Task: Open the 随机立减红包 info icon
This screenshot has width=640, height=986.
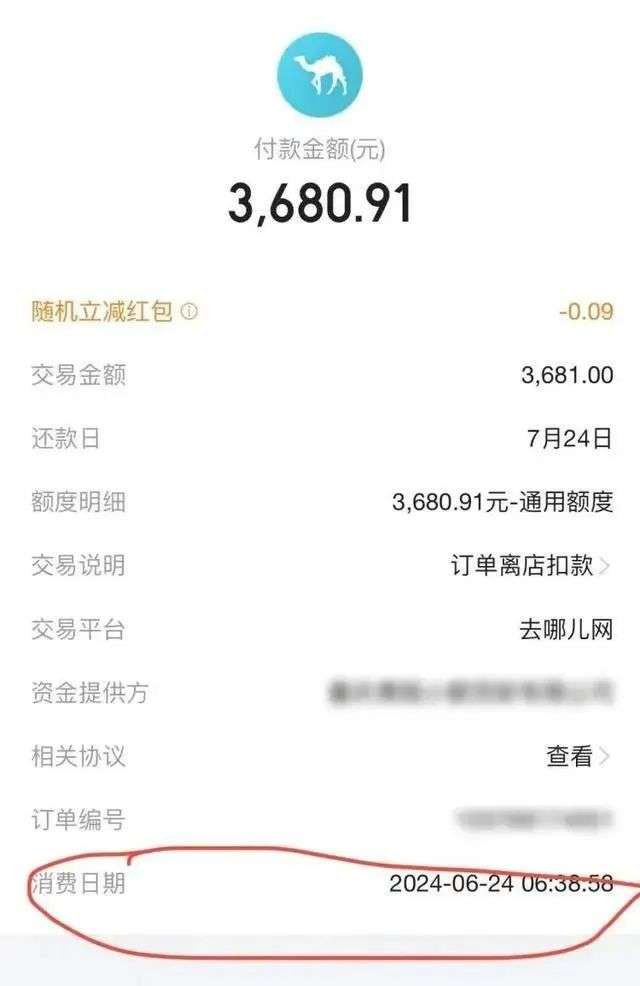Action: (x=190, y=311)
